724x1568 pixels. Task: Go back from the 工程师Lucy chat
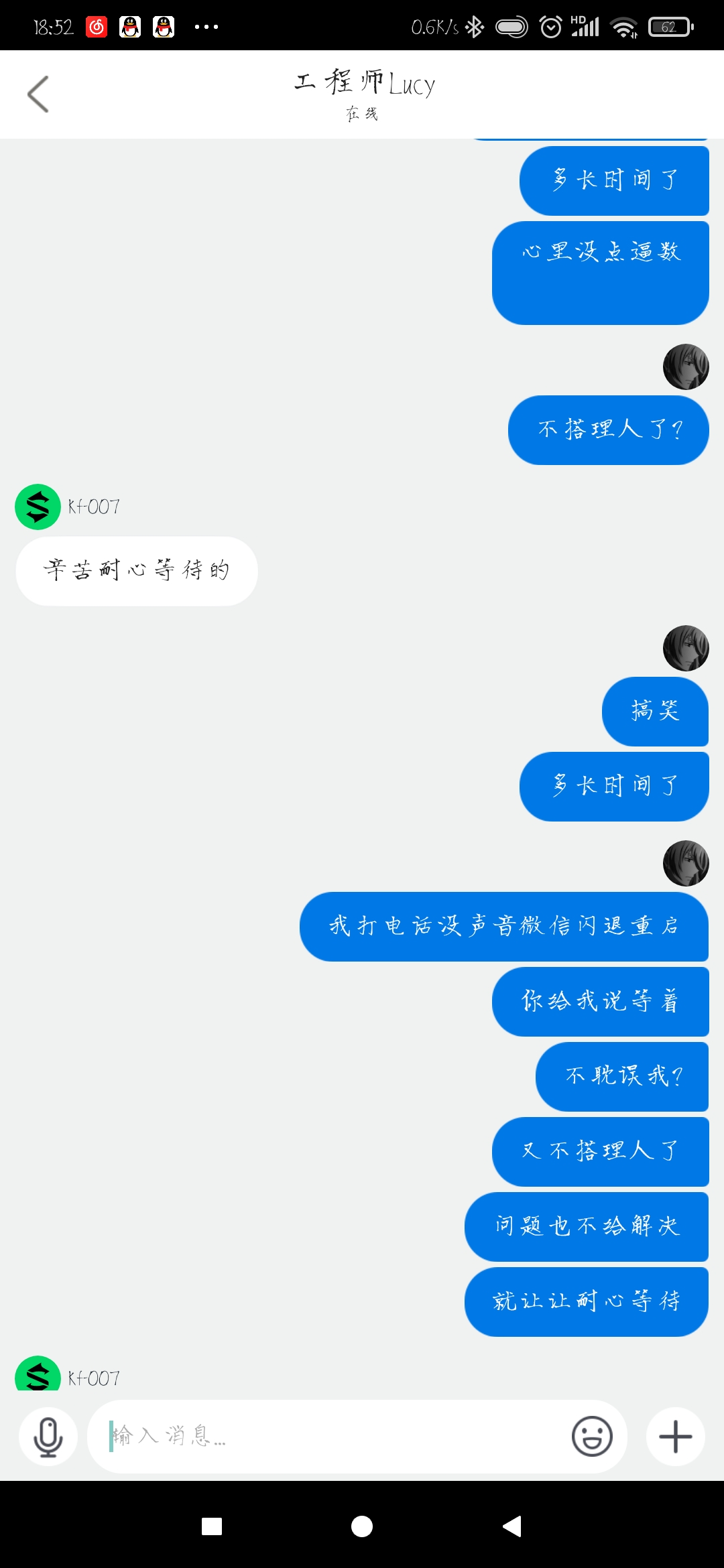pos(38,94)
